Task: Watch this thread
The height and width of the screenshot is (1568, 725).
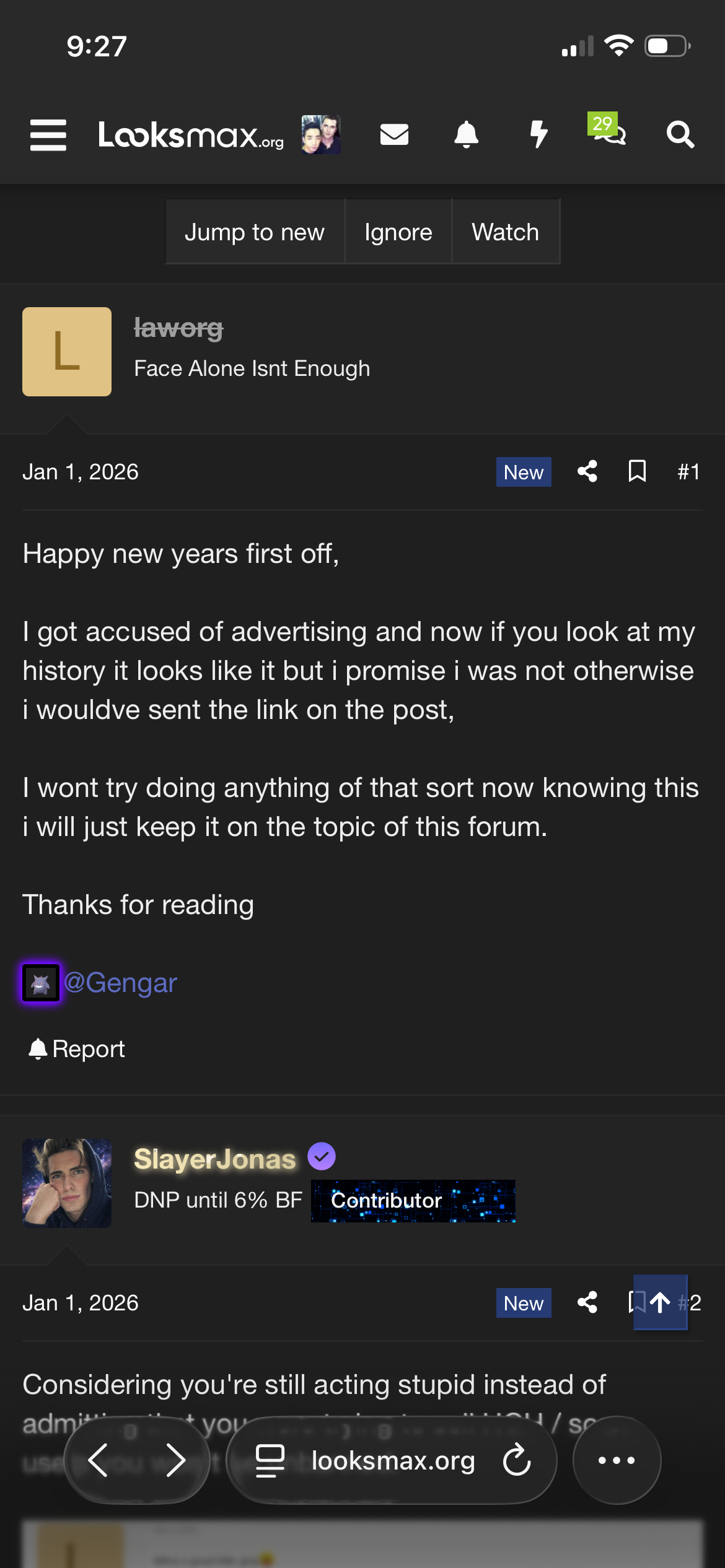Action: [506, 232]
